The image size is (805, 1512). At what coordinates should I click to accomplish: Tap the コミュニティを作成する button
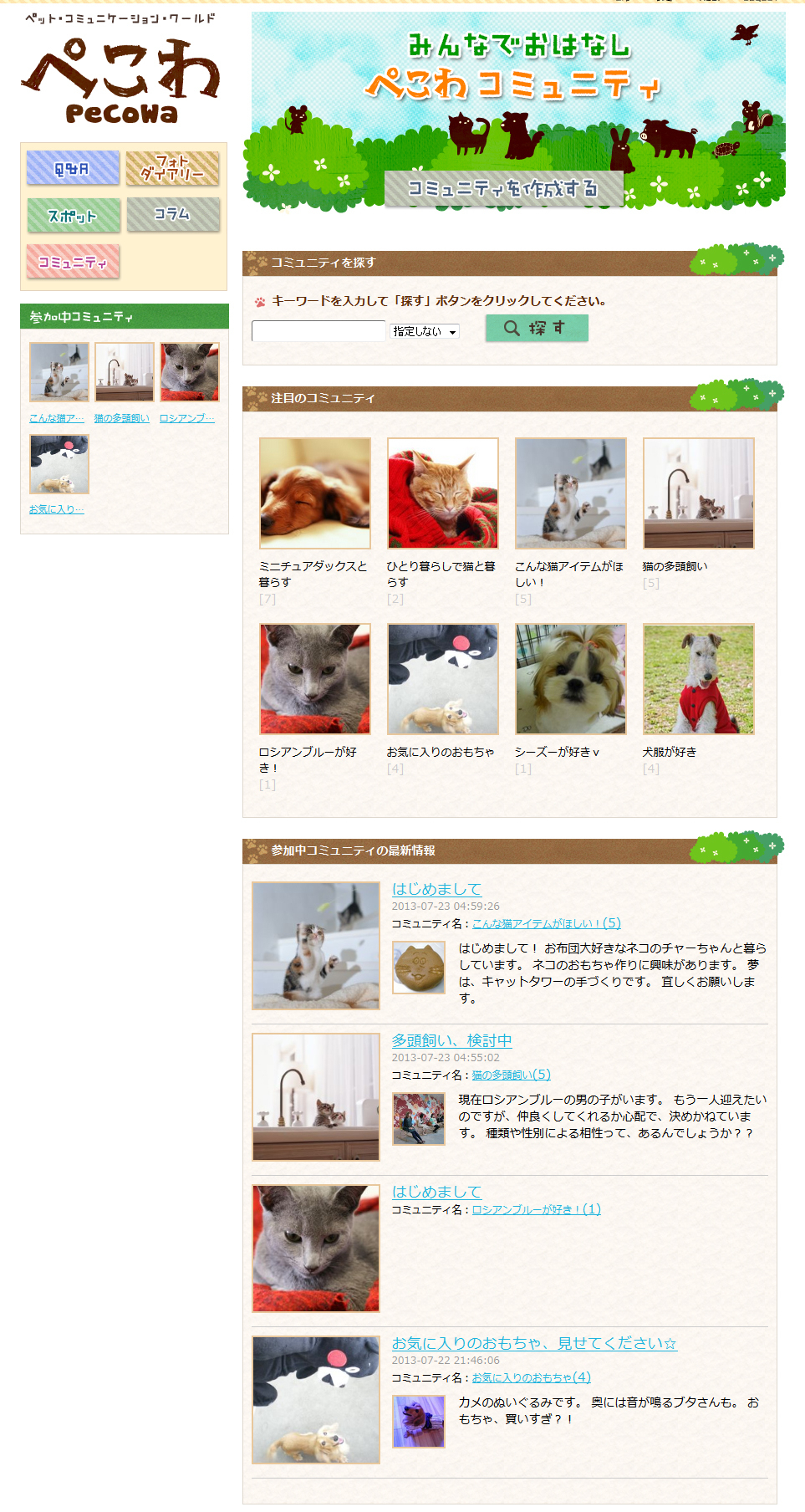(x=503, y=189)
